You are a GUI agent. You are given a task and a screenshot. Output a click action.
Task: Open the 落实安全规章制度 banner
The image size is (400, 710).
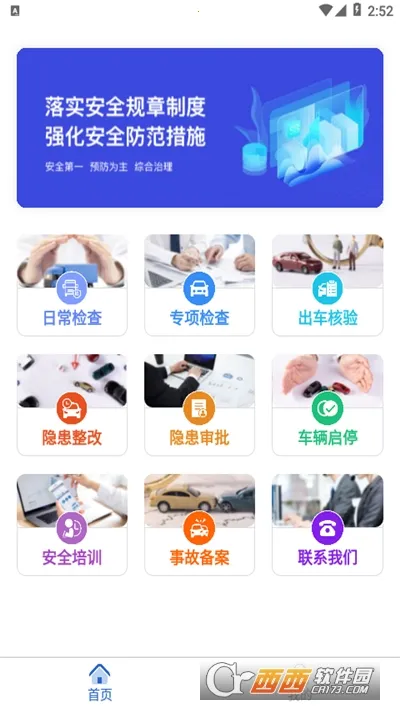(200, 128)
